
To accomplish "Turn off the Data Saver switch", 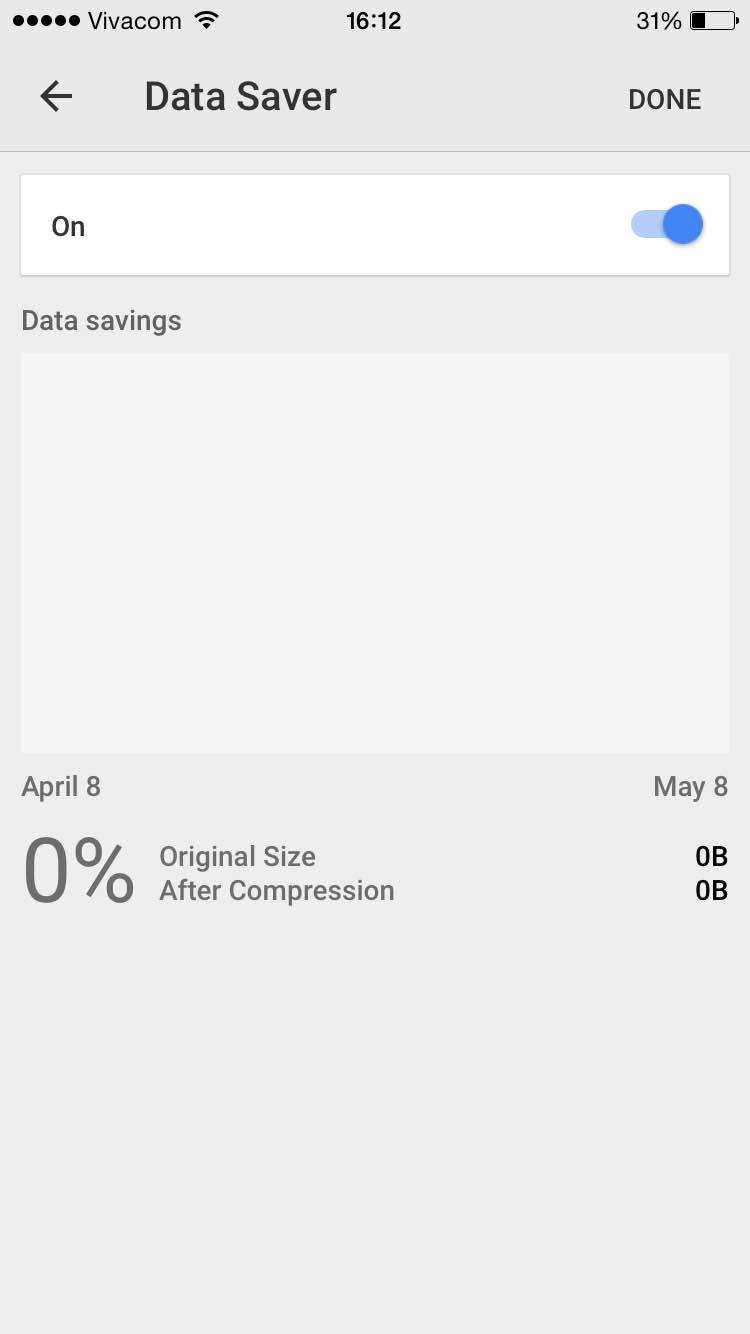I will 667,225.
